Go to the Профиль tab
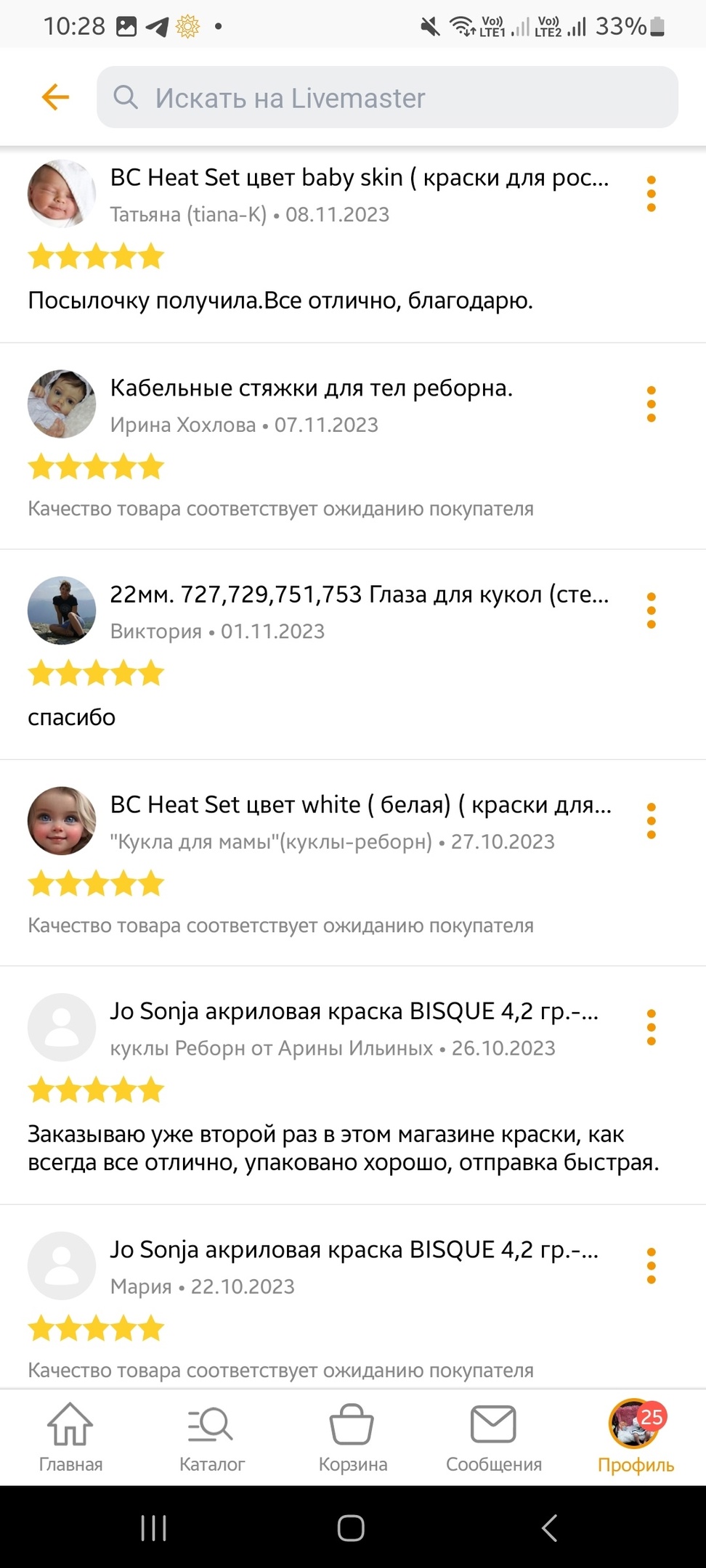 click(x=636, y=1437)
